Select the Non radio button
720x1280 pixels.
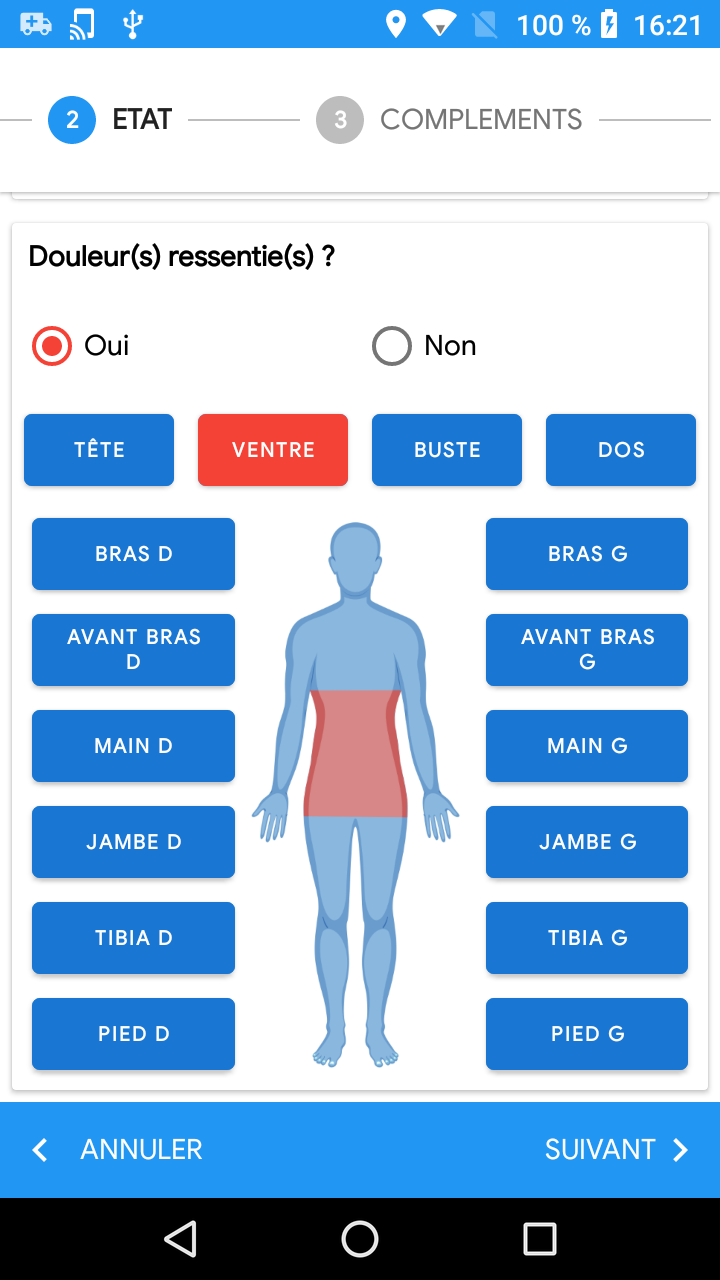coord(391,346)
